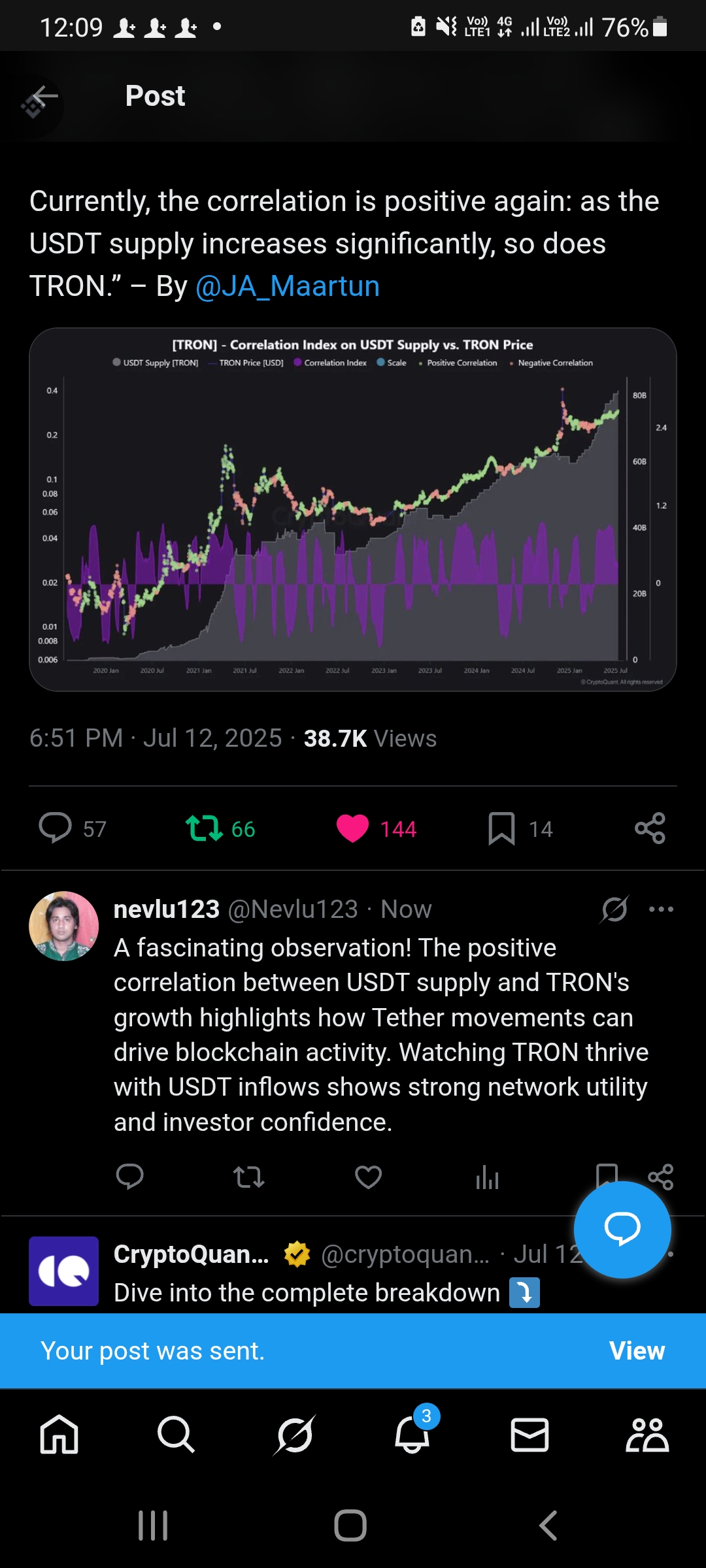Screen dimensions: 706x1568
Task: View the post that was just sent
Action: [x=637, y=1350]
